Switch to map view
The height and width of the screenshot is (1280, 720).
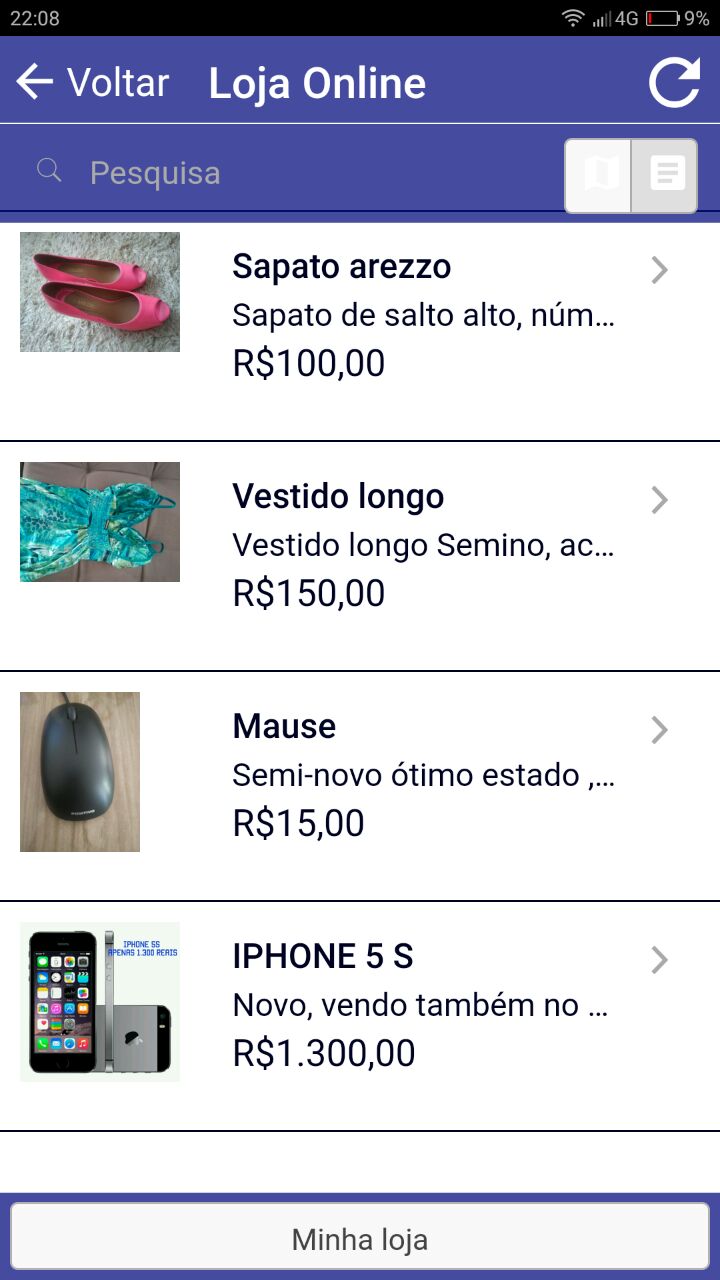[x=599, y=175]
